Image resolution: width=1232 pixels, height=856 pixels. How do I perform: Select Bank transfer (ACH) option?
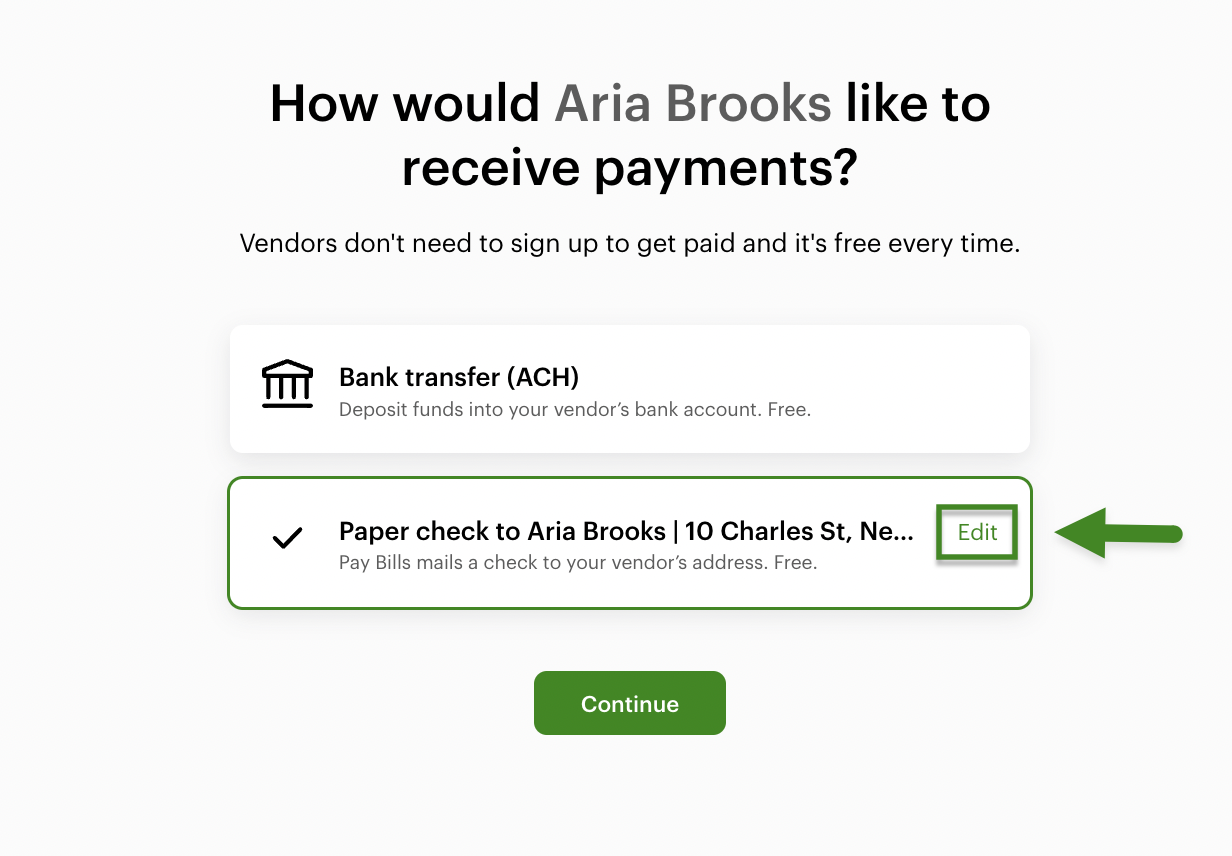tap(628, 389)
